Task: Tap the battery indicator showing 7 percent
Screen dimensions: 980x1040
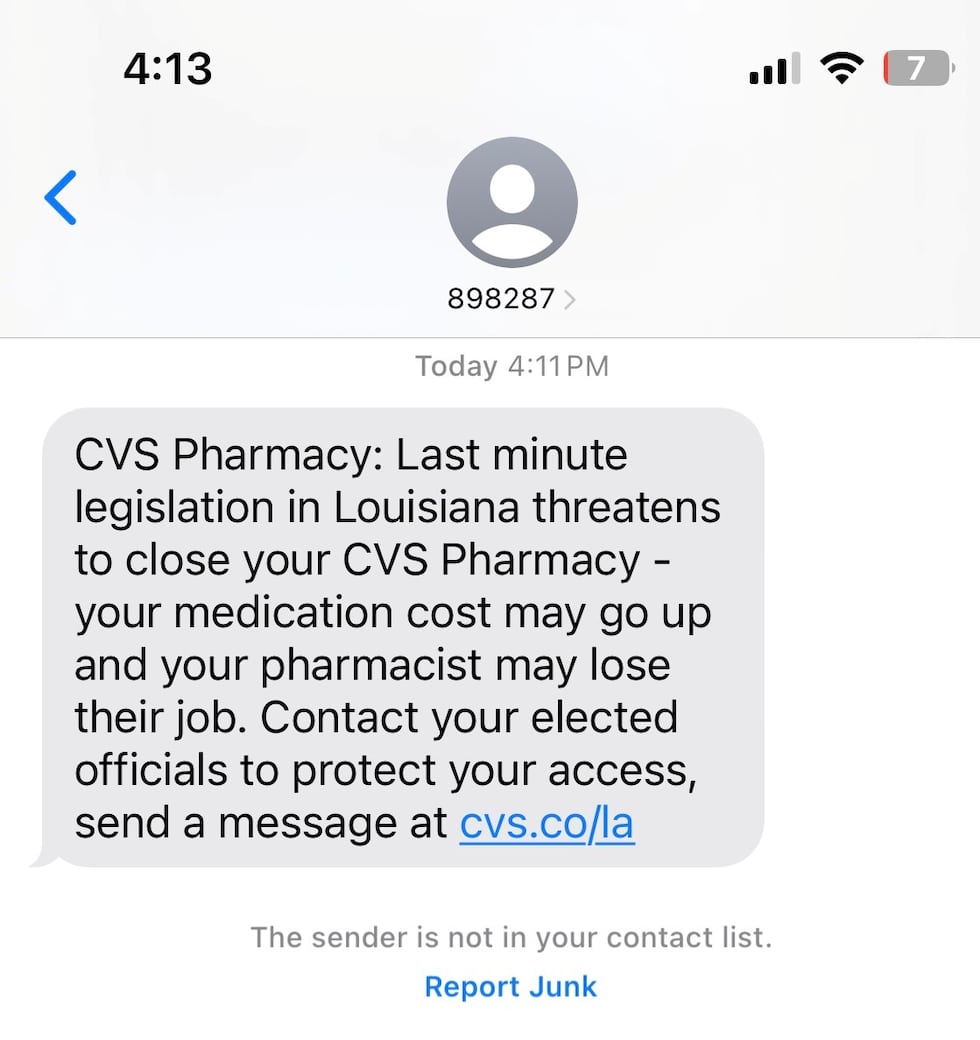Action: (x=916, y=67)
